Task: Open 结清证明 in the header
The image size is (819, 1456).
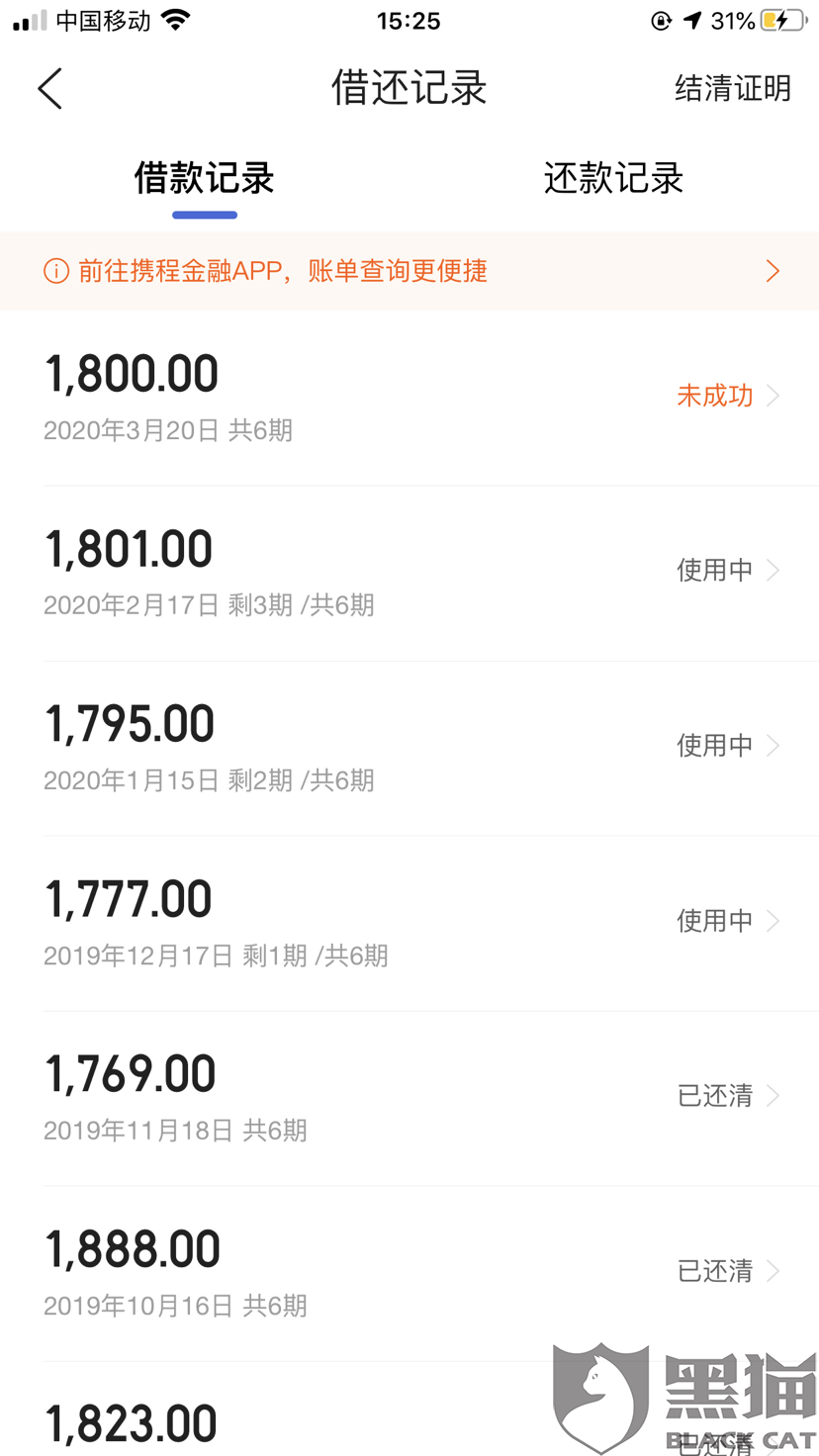Action: point(732,89)
